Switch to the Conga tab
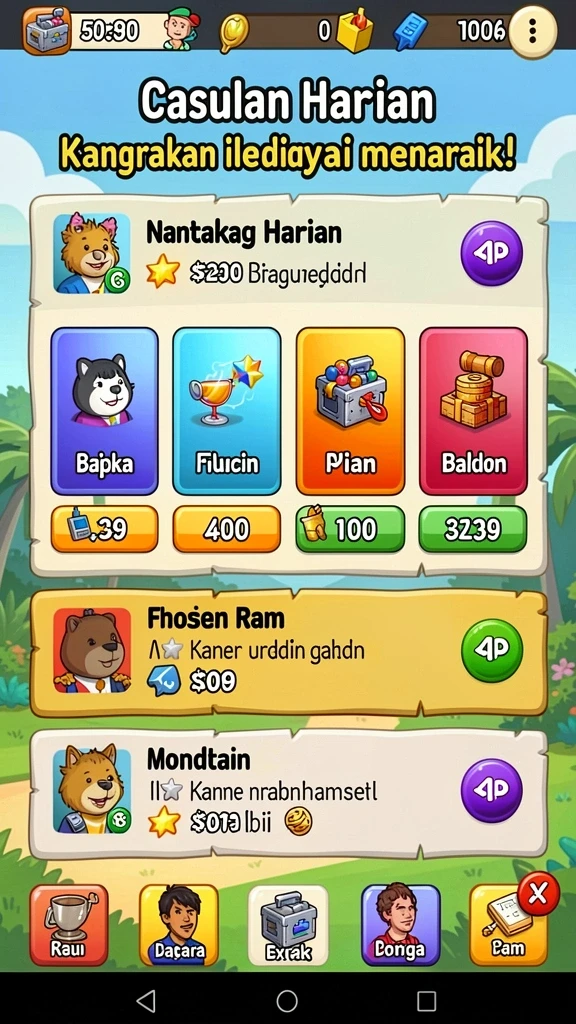 tap(400, 925)
